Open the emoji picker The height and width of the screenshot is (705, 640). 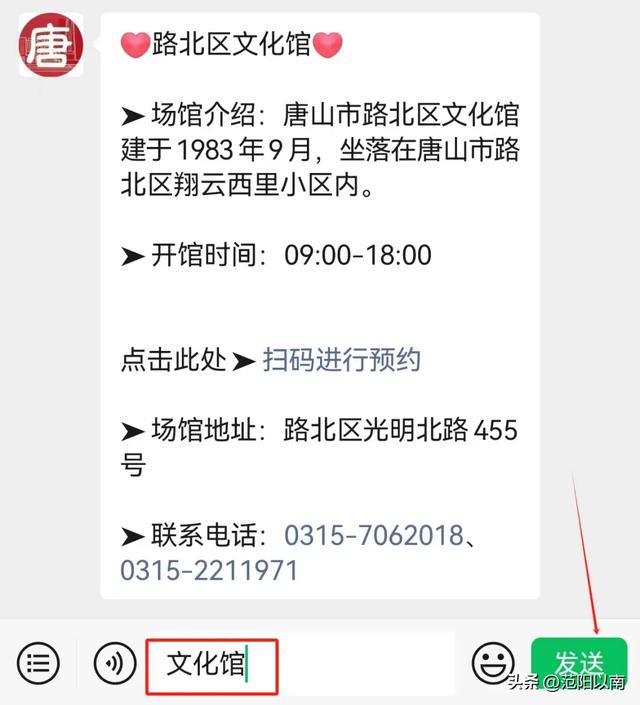coord(493,662)
